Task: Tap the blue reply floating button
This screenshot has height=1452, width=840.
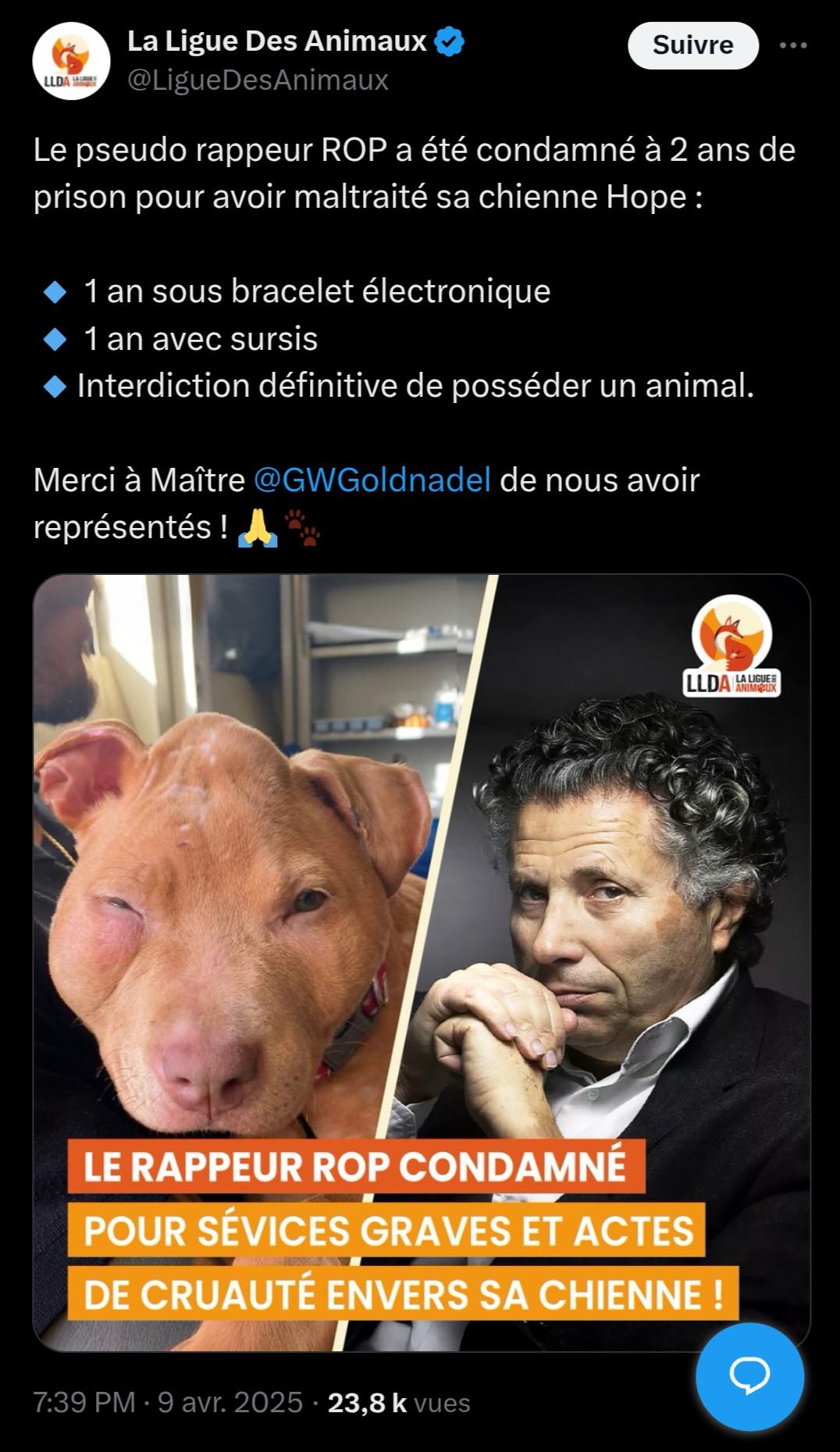Action: pos(749,1376)
